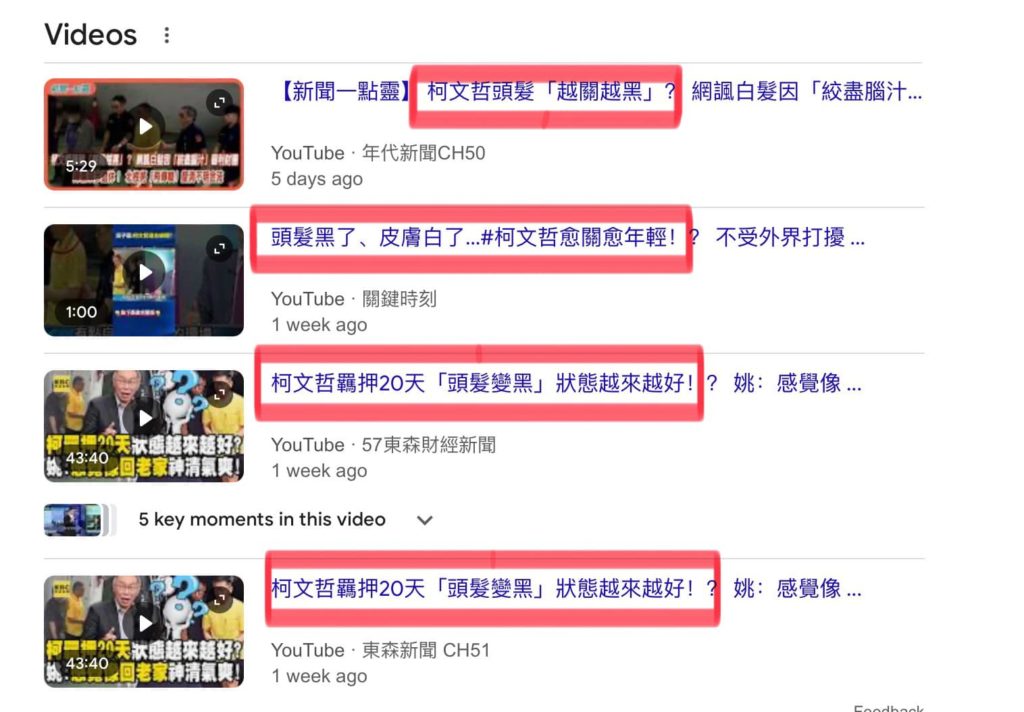This screenshot has width=1024, height=712.
Task: Open the 柯文哲羈押20天 link from 東森新聞 CH51
Action: tap(565, 588)
